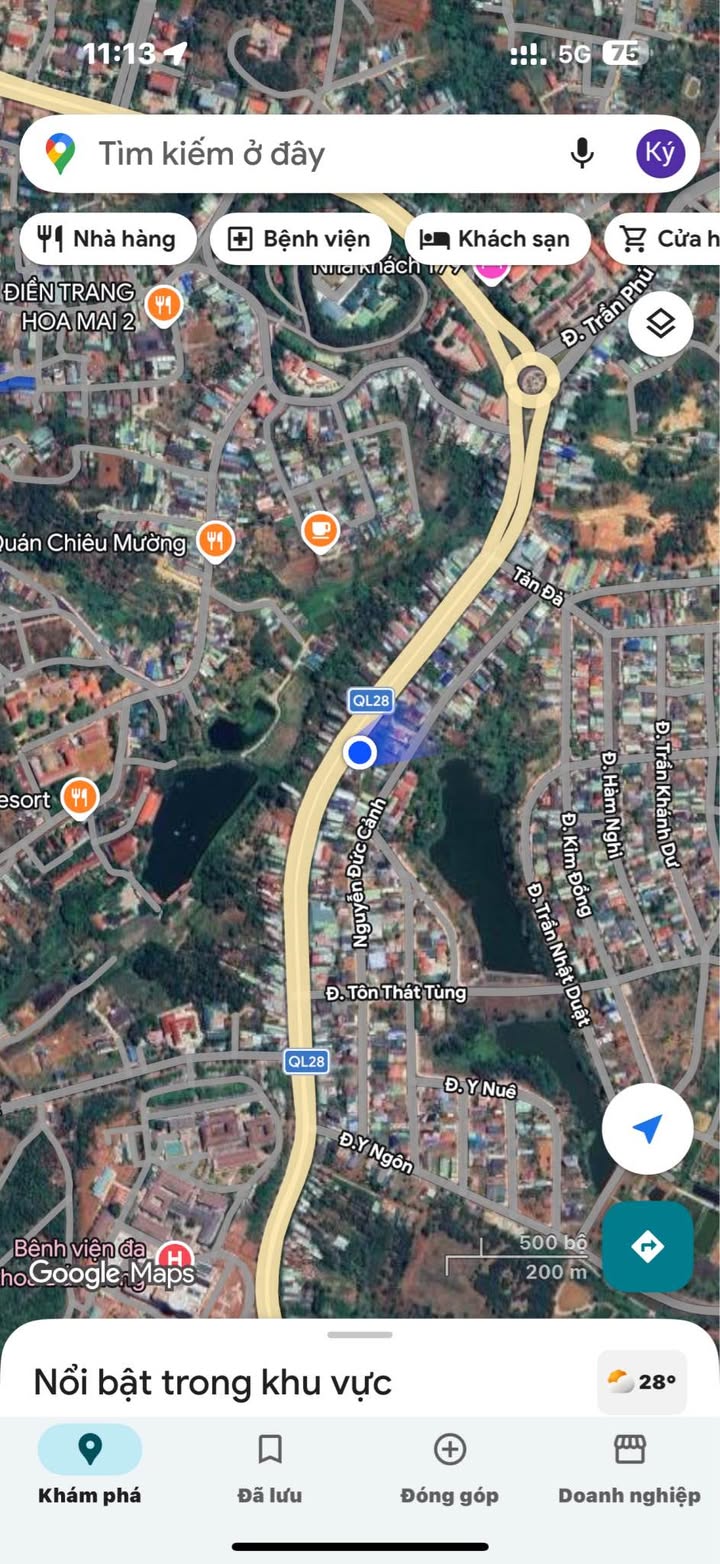Open the ĐIỀN TRANG HOA MAI 2 pin
The height and width of the screenshot is (1564, 720).
(x=162, y=302)
